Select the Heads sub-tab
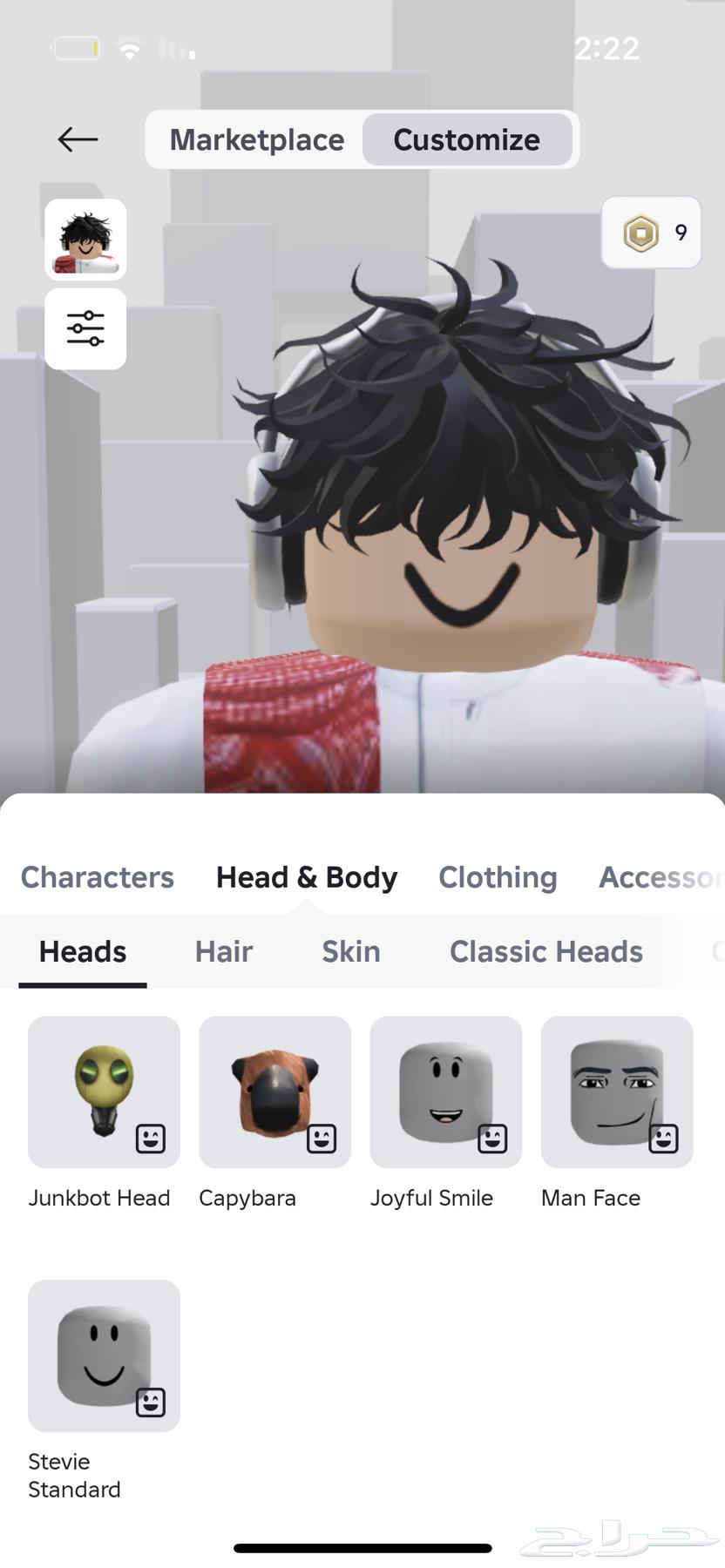The width and height of the screenshot is (725, 1568). tap(83, 951)
